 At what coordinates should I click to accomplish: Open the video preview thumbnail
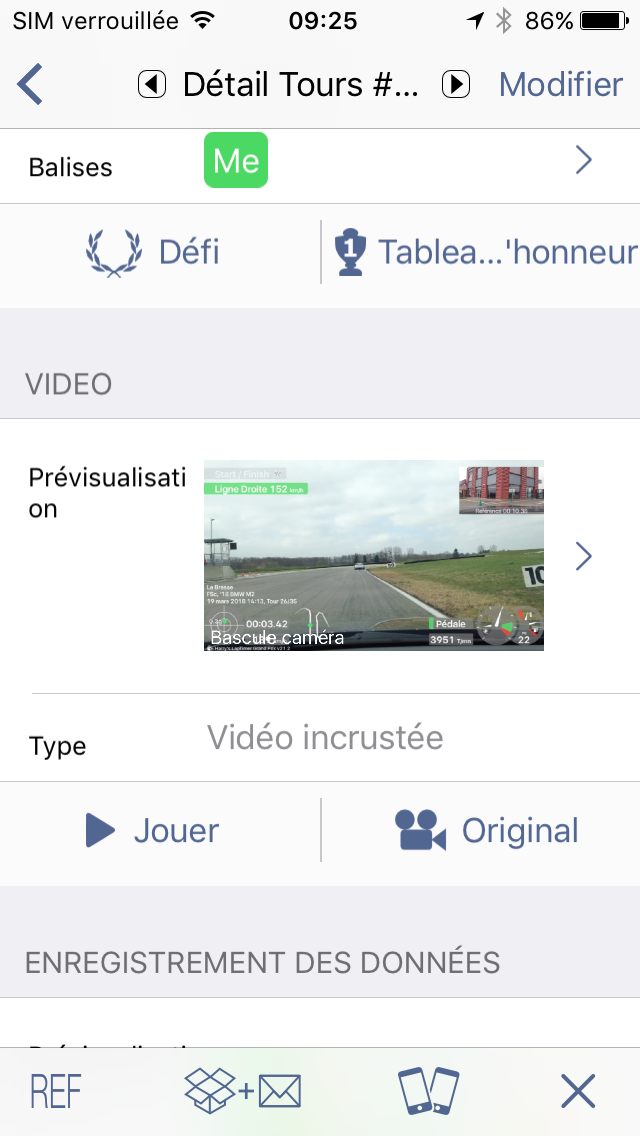pos(374,555)
